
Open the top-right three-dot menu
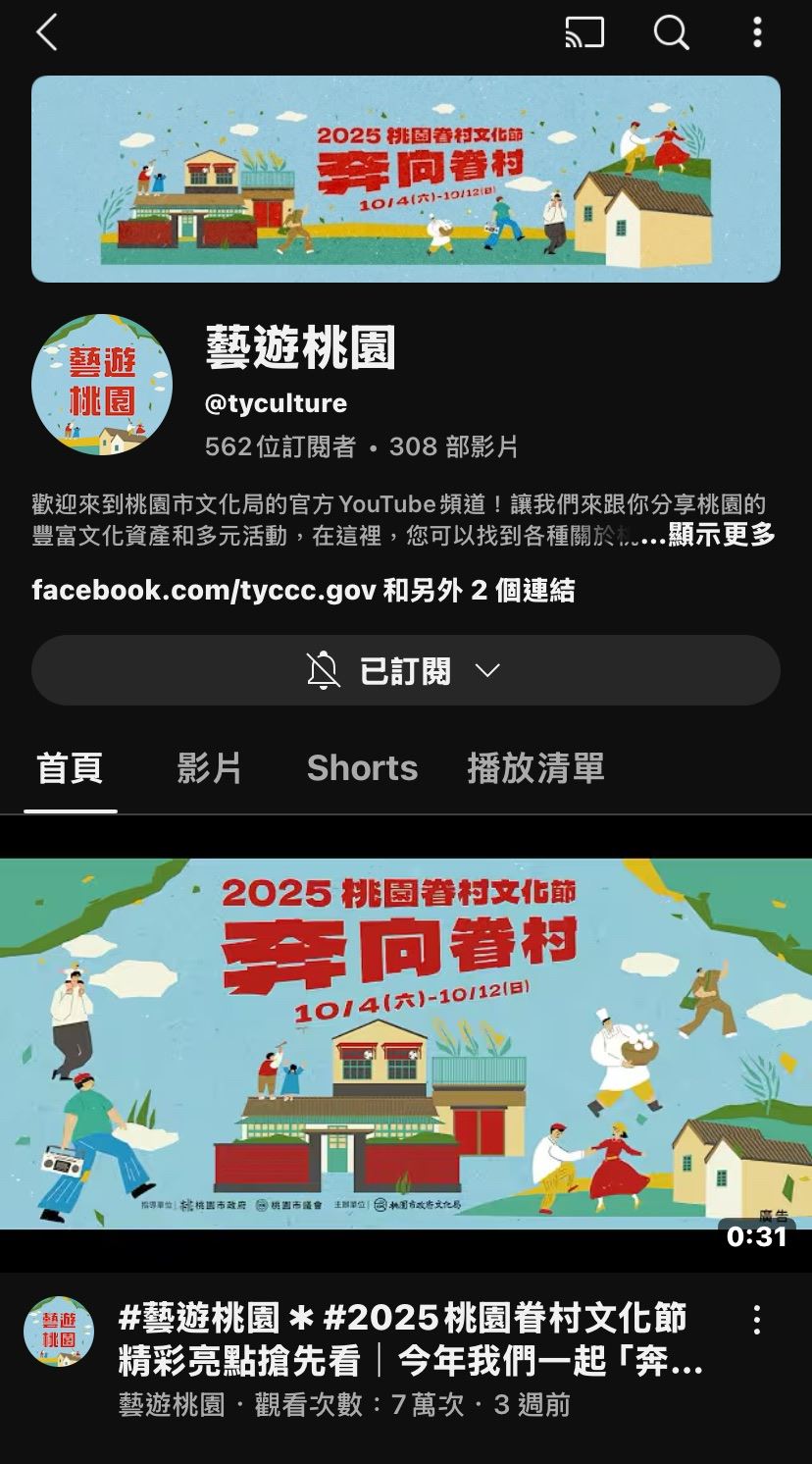756,32
